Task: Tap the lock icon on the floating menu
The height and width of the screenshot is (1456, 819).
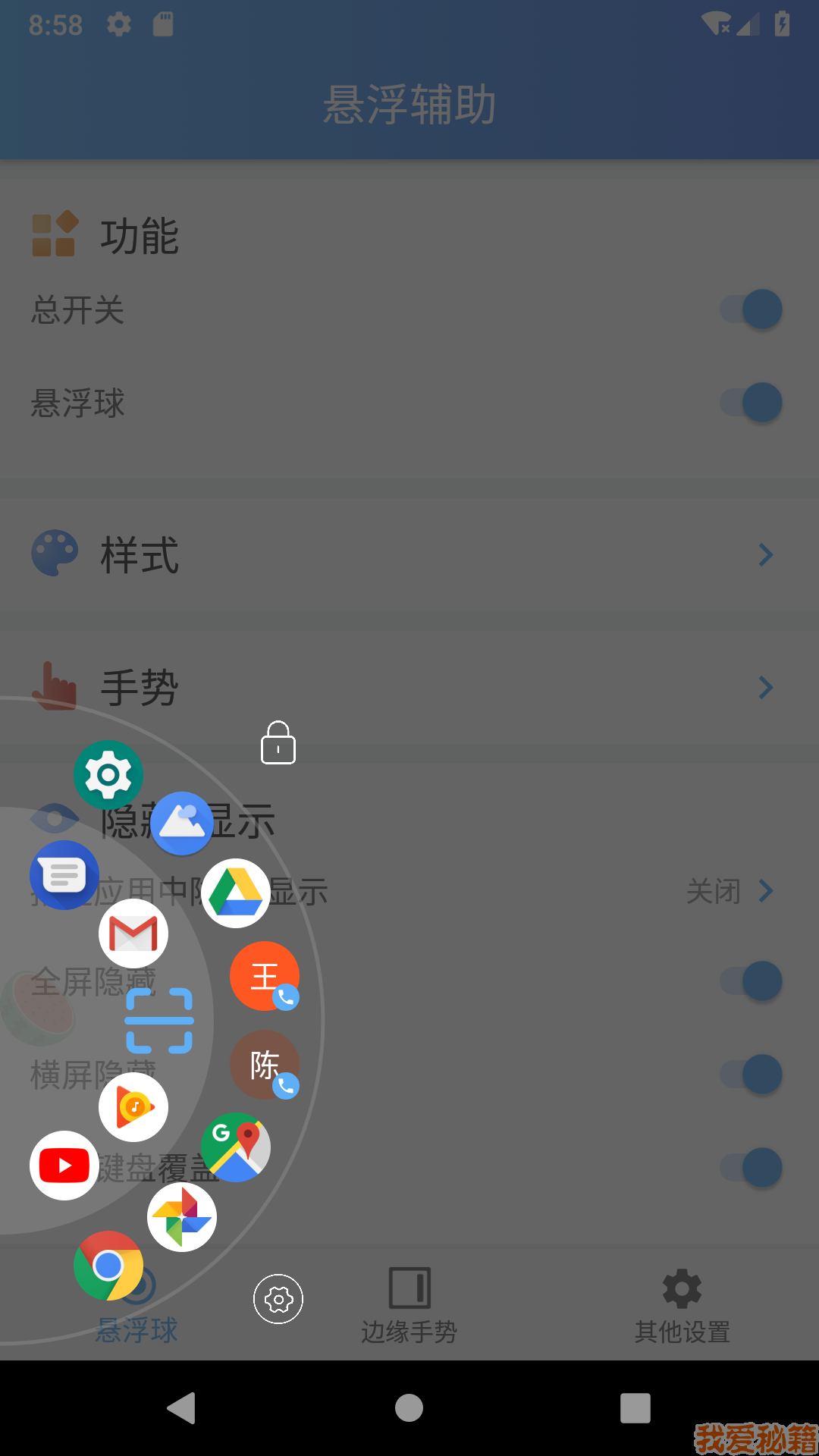Action: pos(278,743)
